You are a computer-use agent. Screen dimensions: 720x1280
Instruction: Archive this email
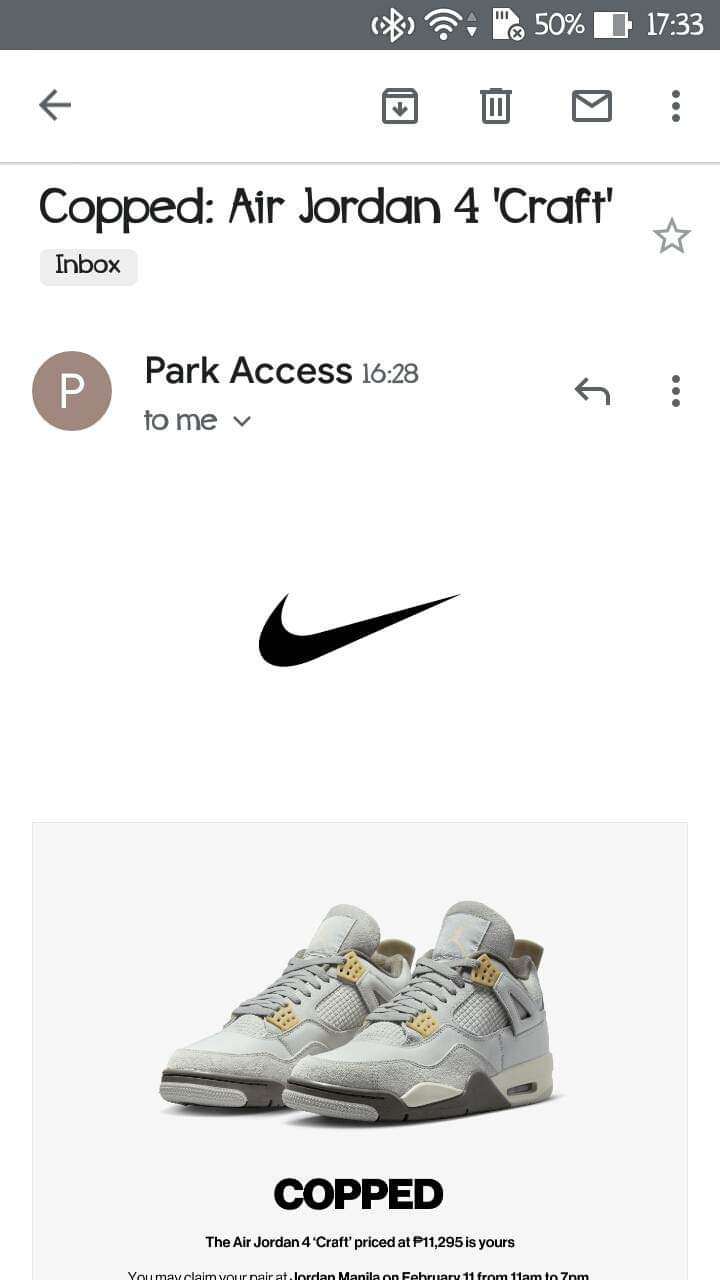(400, 106)
